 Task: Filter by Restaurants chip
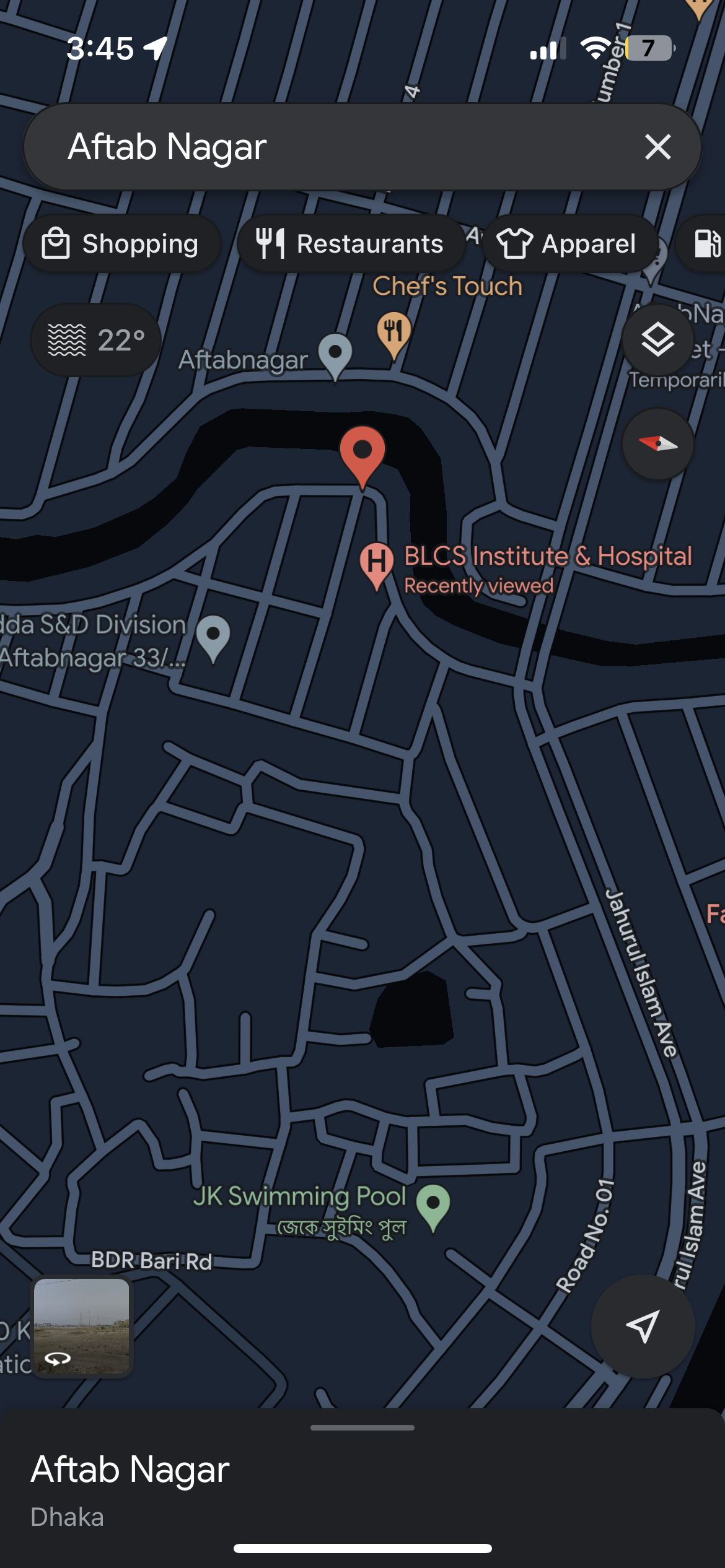[x=351, y=243]
